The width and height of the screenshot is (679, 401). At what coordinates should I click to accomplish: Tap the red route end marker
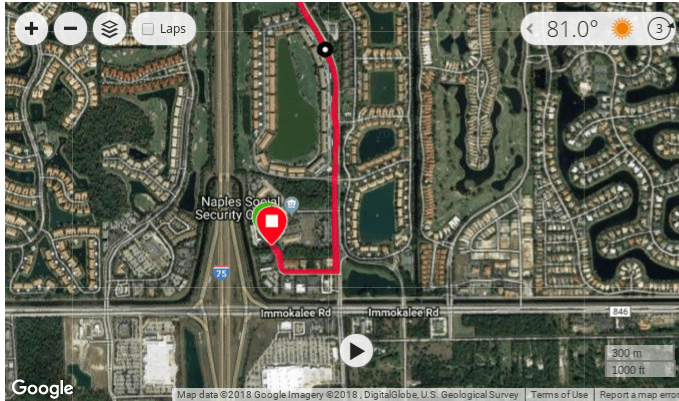click(x=271, y=226)
